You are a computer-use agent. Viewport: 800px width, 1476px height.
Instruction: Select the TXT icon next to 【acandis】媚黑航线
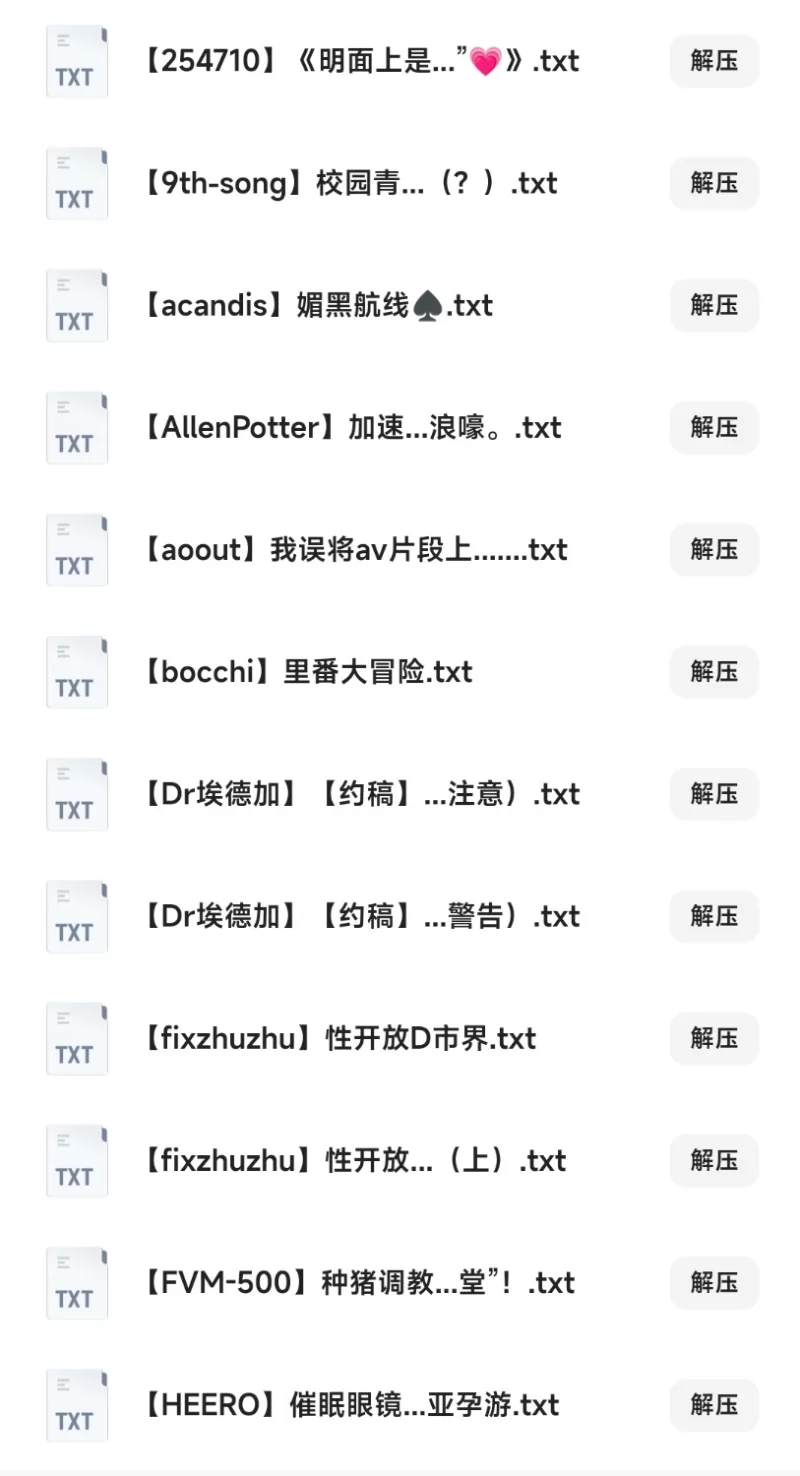(77, 305)
